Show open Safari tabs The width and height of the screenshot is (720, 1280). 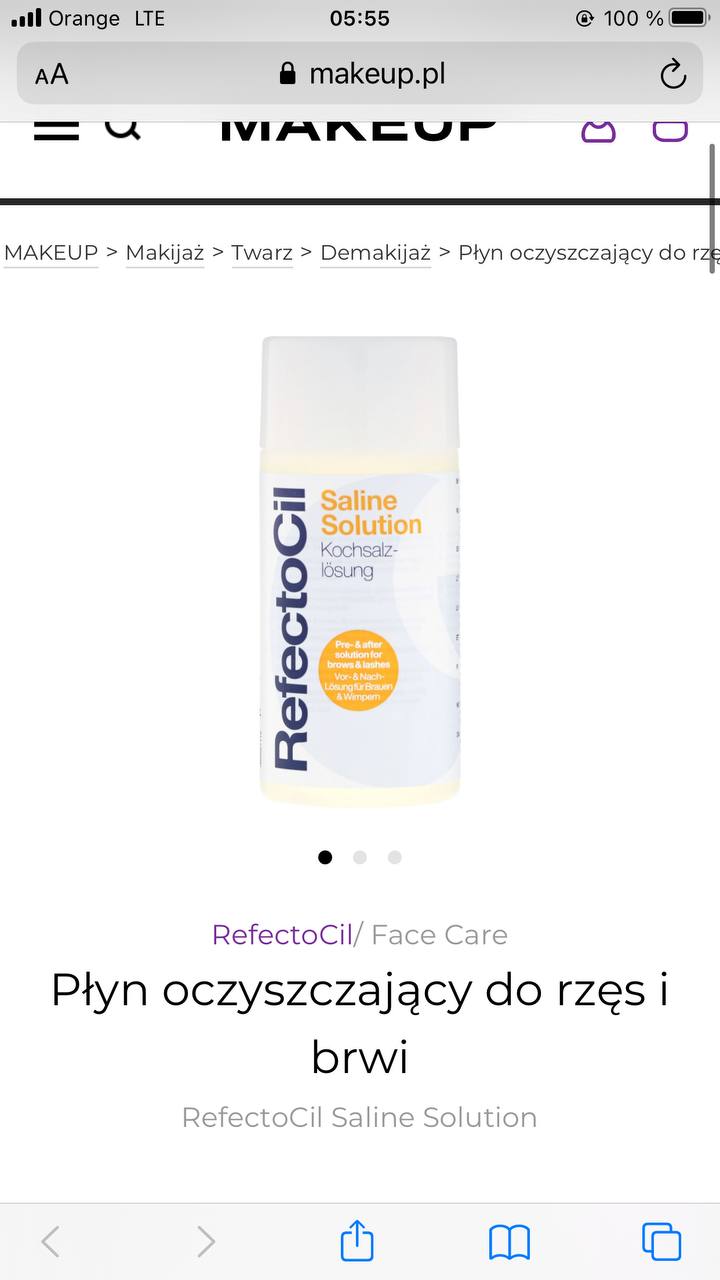point(661,1242)
